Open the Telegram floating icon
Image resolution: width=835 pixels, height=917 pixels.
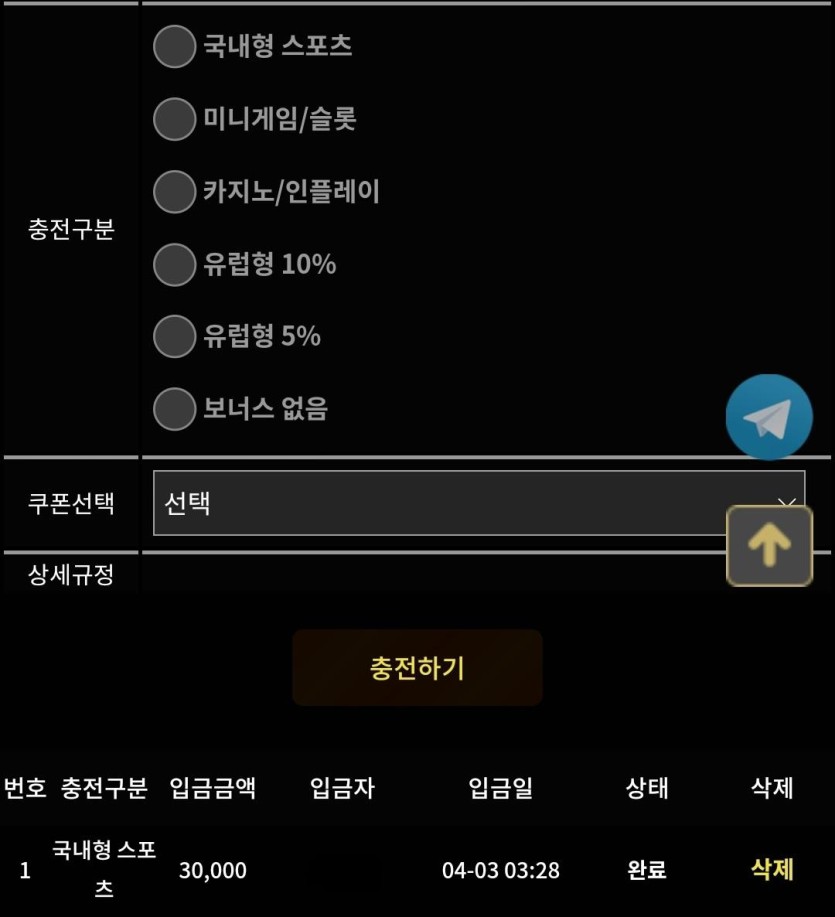(768, 417)
